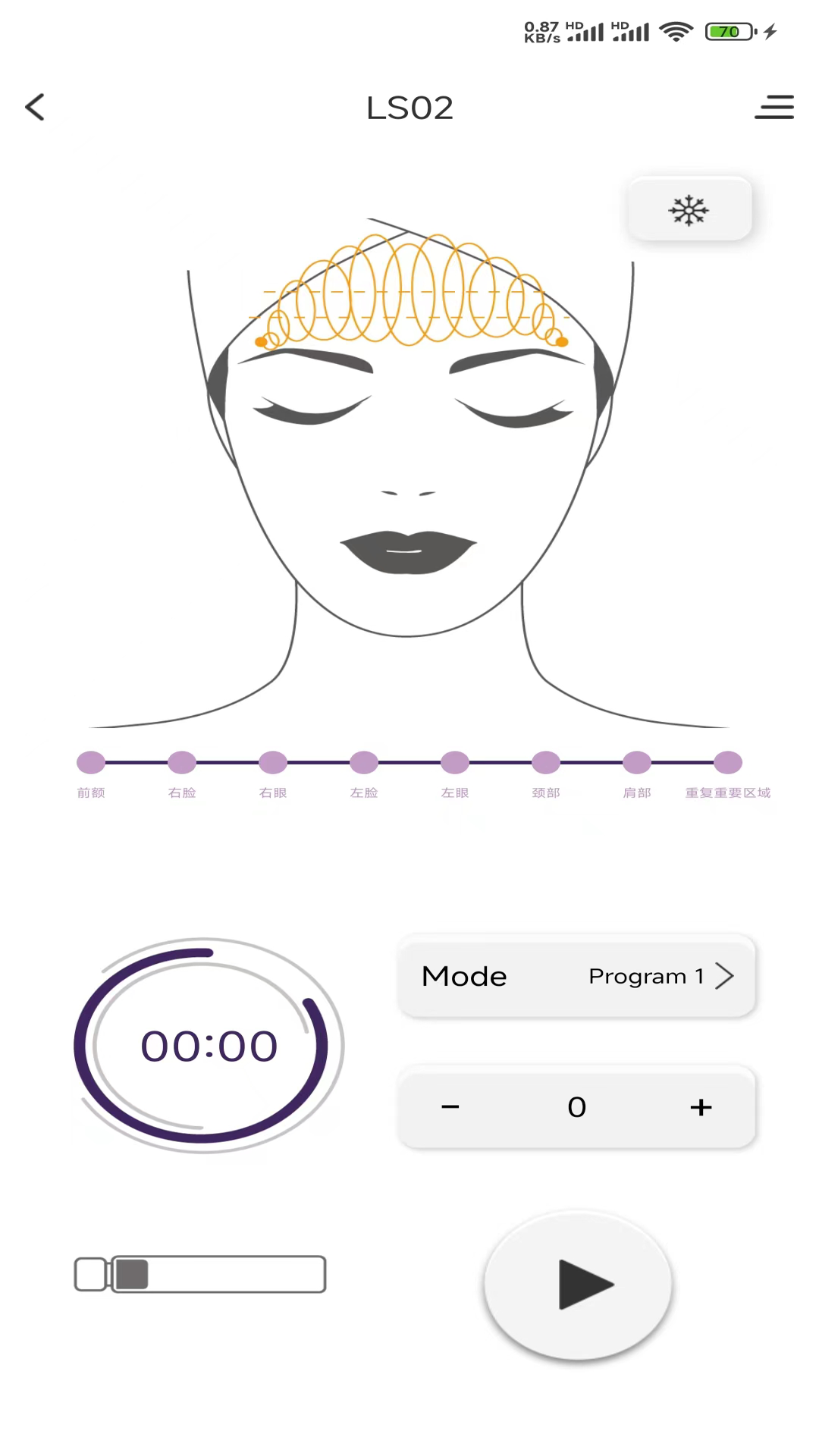Select the 右脸 step marker
Image resolution: width=819 pixels, height=1456 pixels.
182,762
